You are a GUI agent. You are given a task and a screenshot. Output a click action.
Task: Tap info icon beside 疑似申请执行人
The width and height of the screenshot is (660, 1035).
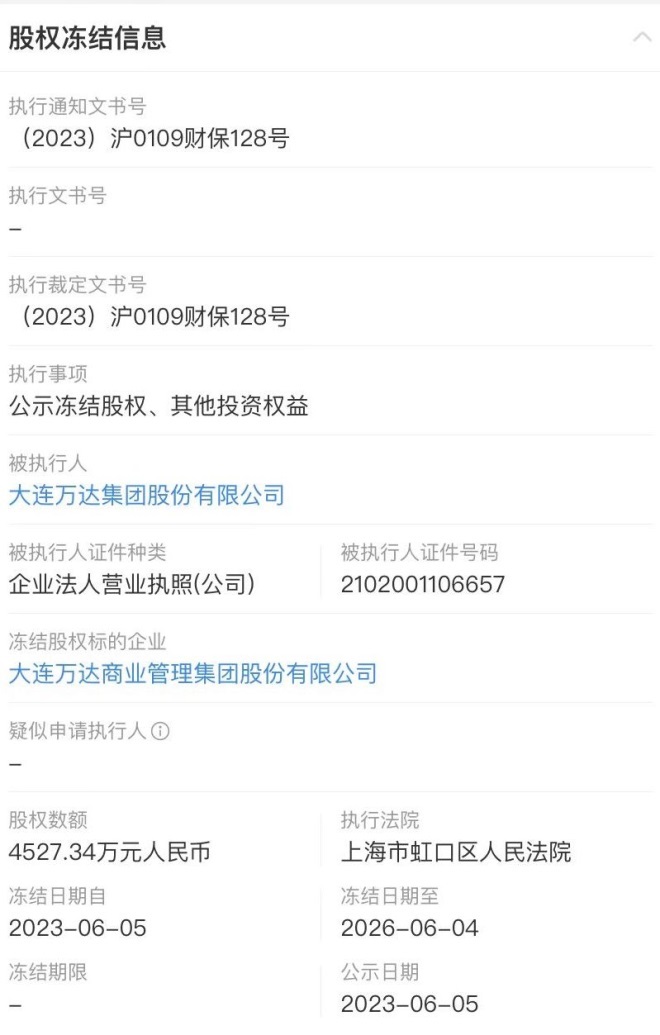point(160,731)
